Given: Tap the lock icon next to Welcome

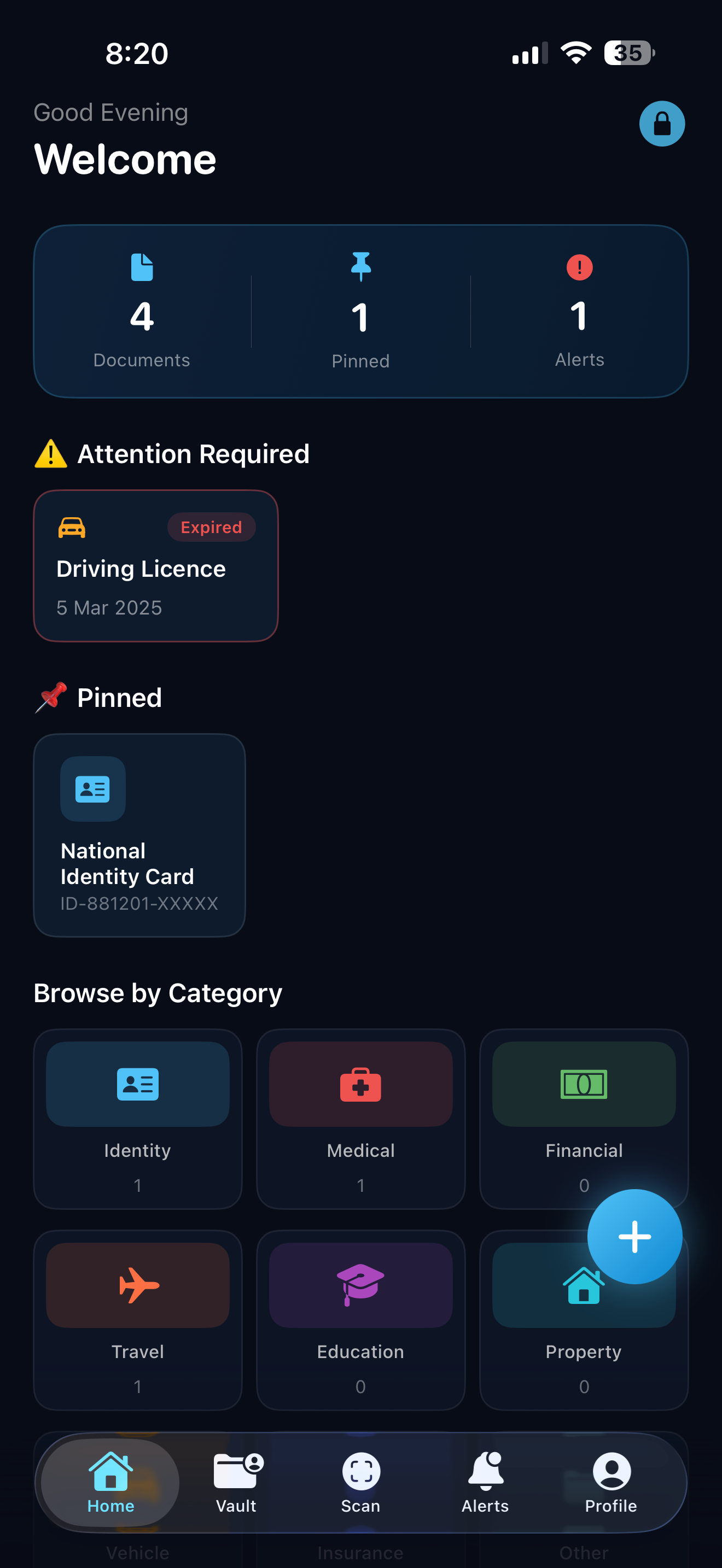Looking at the screenshot, I should pos(662,124).
